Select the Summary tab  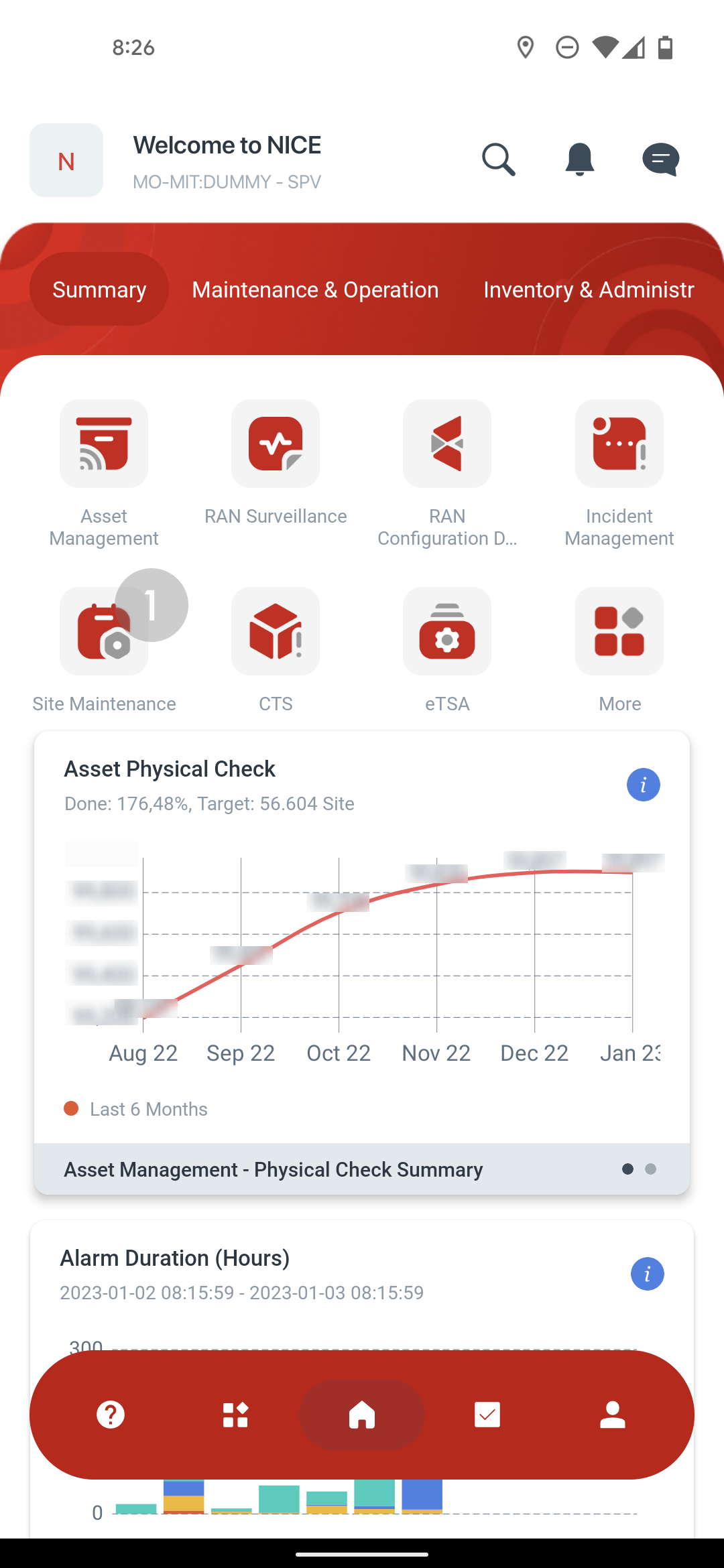click(x=99, y=289)
